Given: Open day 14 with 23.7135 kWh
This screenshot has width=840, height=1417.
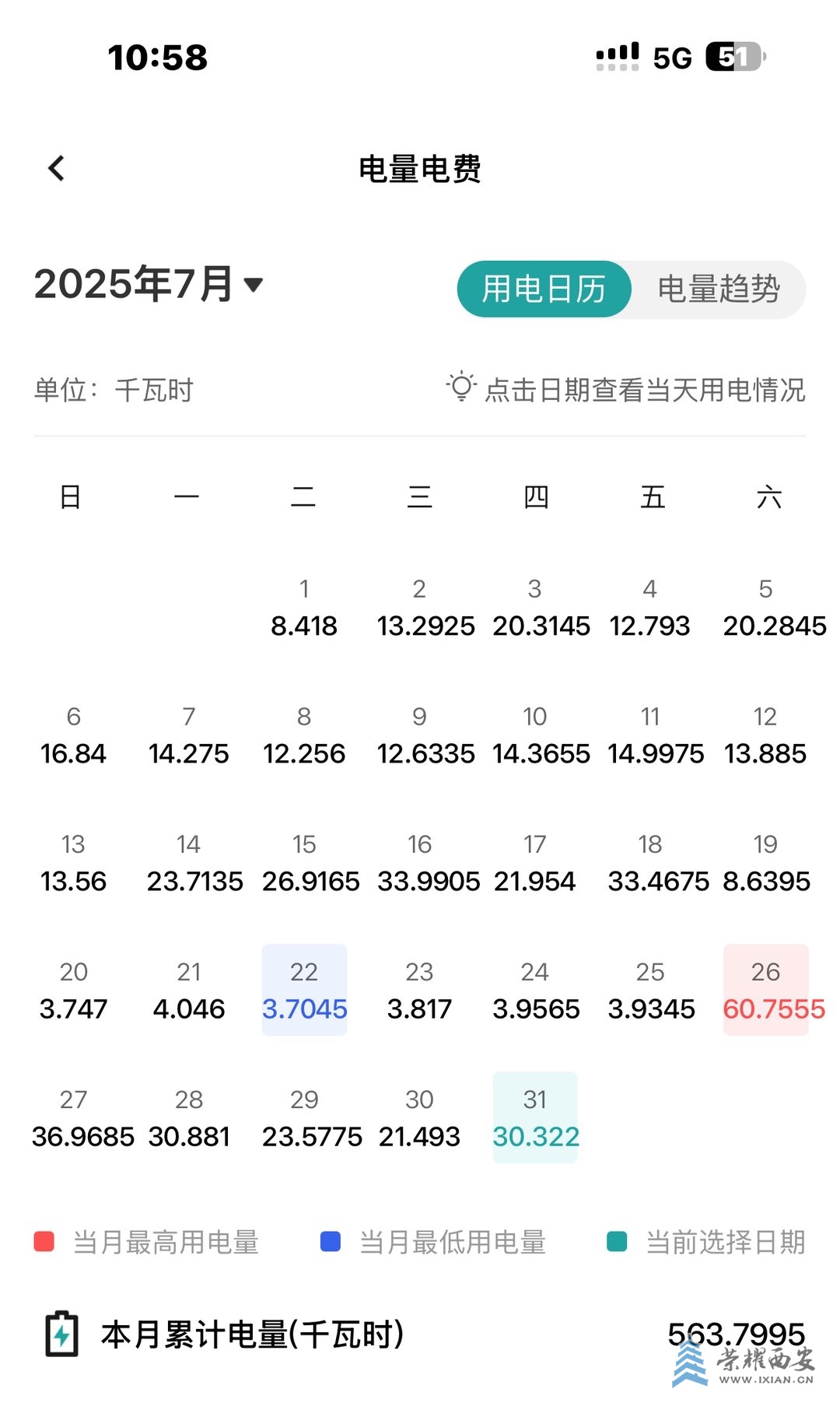Looking at the screenshot, I should [x=189, y=864].
